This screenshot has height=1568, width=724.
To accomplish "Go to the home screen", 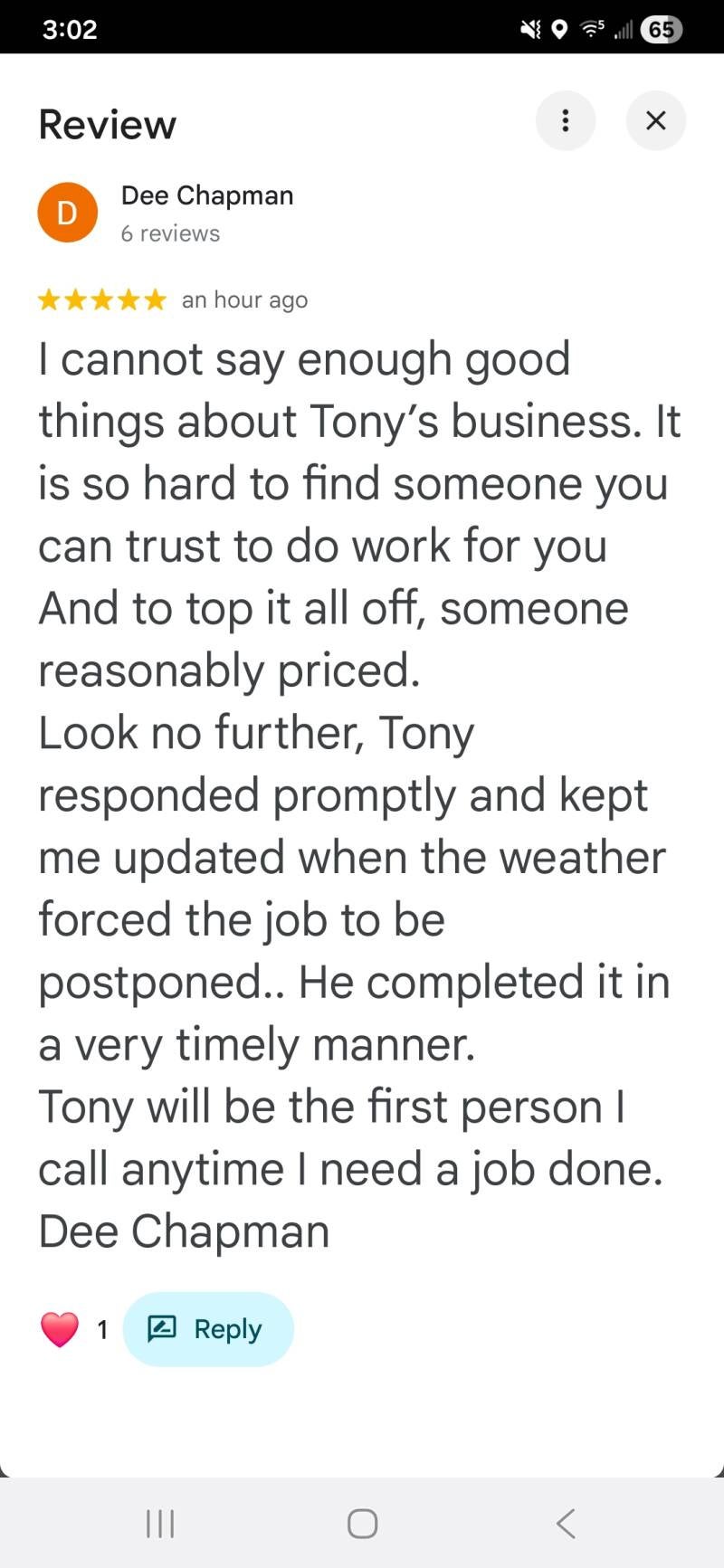I will point(362,1524).
